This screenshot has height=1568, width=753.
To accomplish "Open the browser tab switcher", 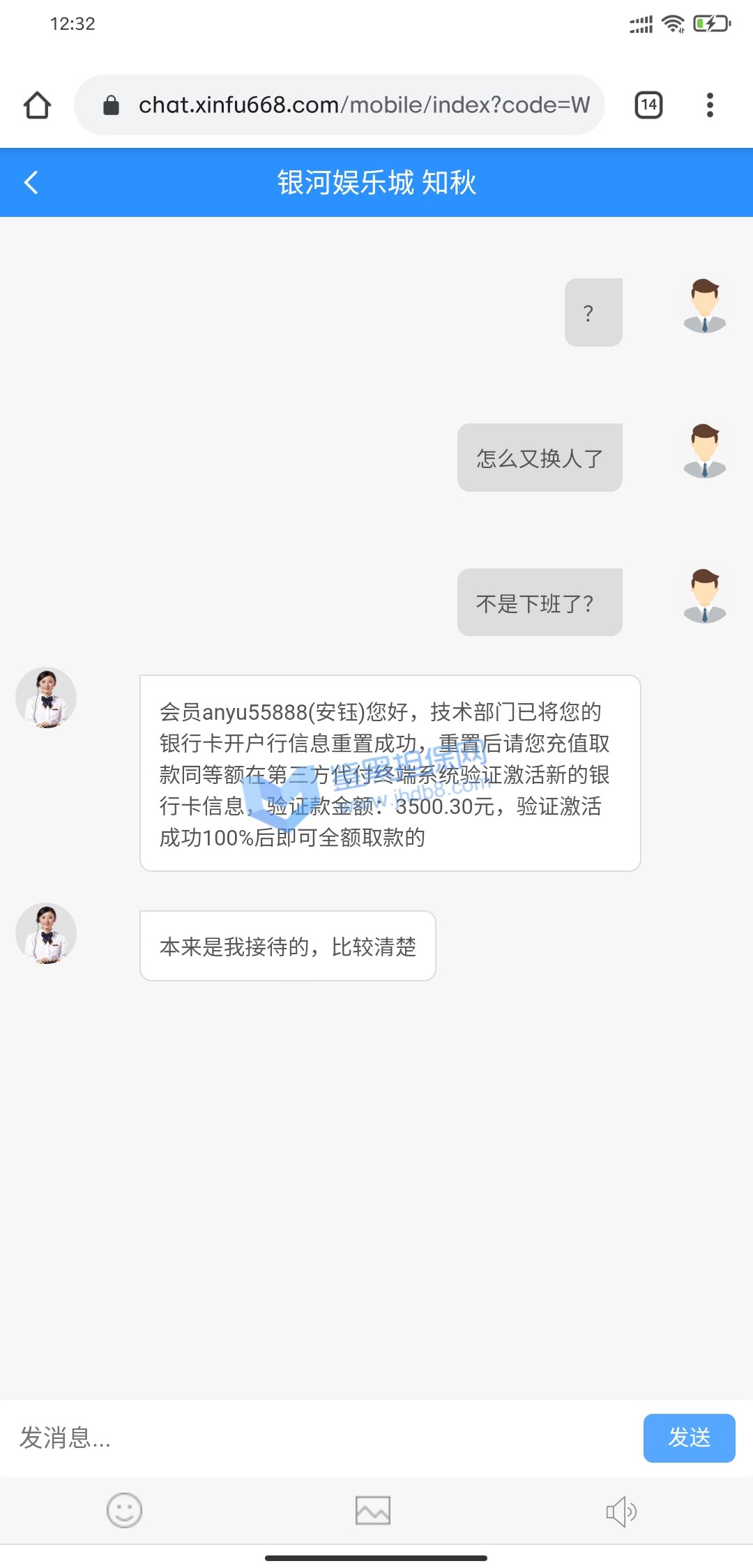I will tap(648, 105).
